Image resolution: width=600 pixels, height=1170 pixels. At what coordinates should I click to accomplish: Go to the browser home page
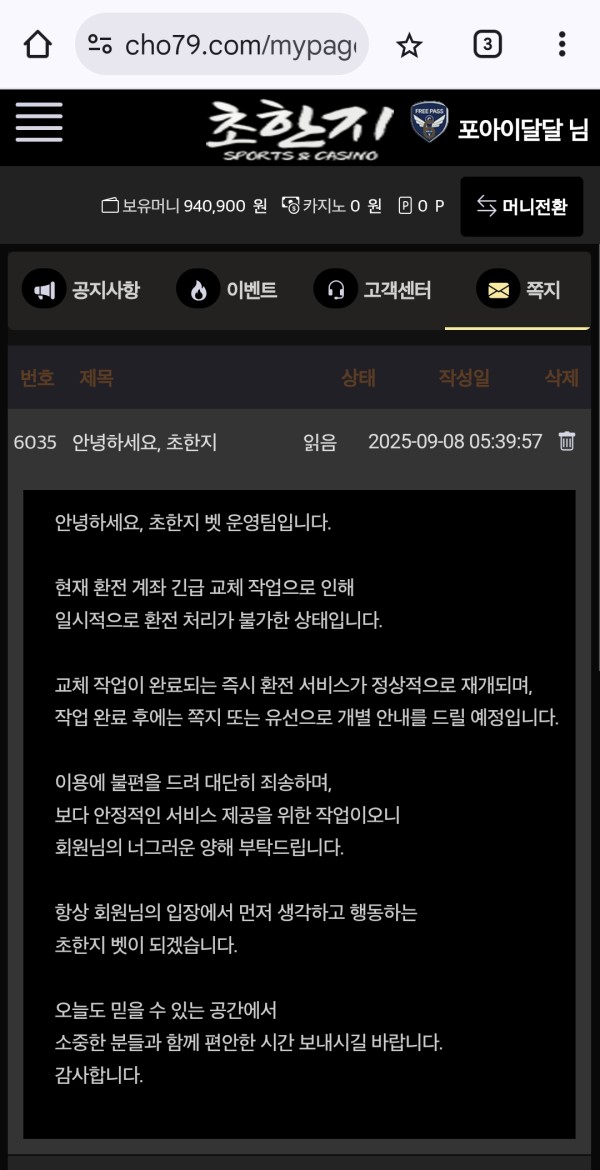pos(37,44)
